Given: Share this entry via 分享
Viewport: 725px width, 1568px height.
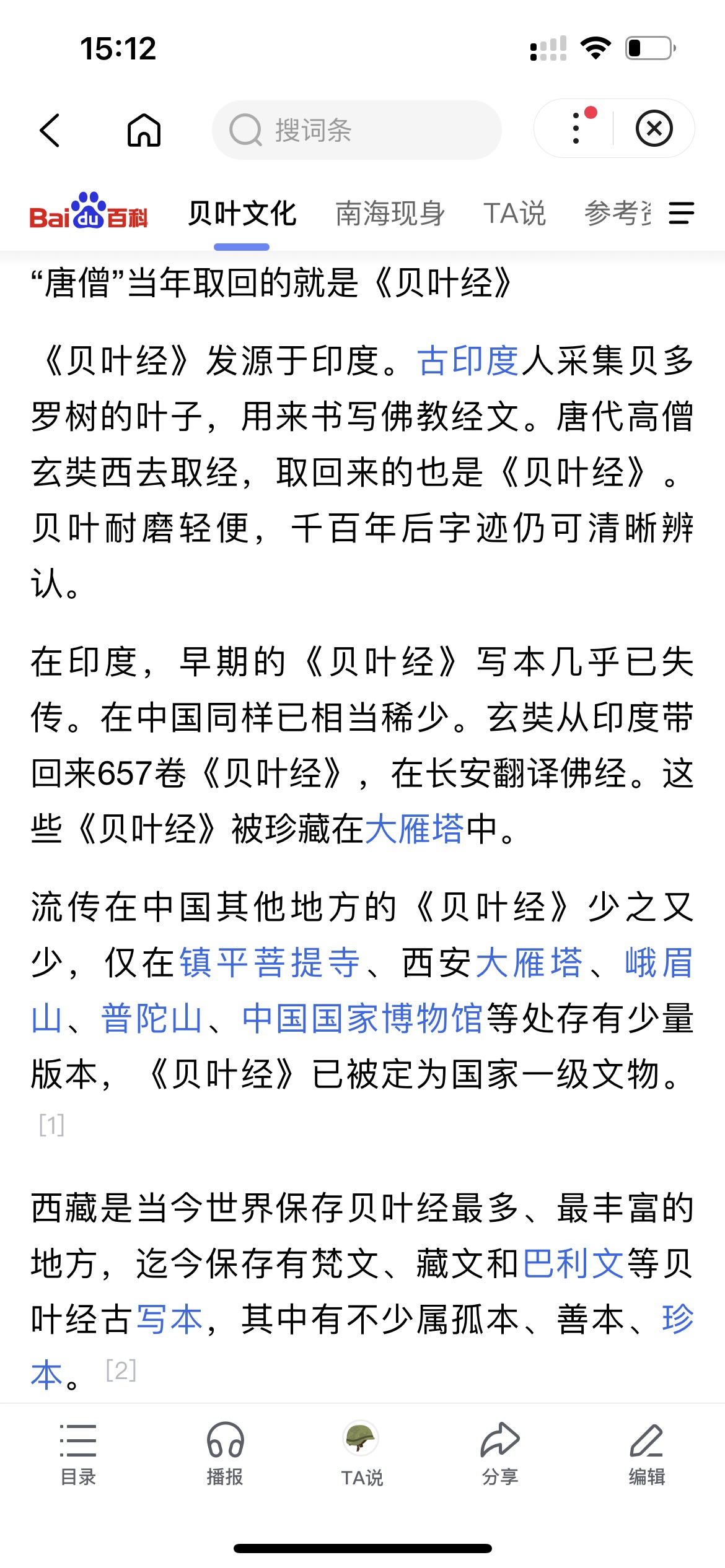Looking at the screenshot, I should pyautogui.click(x=500, y=1454).
